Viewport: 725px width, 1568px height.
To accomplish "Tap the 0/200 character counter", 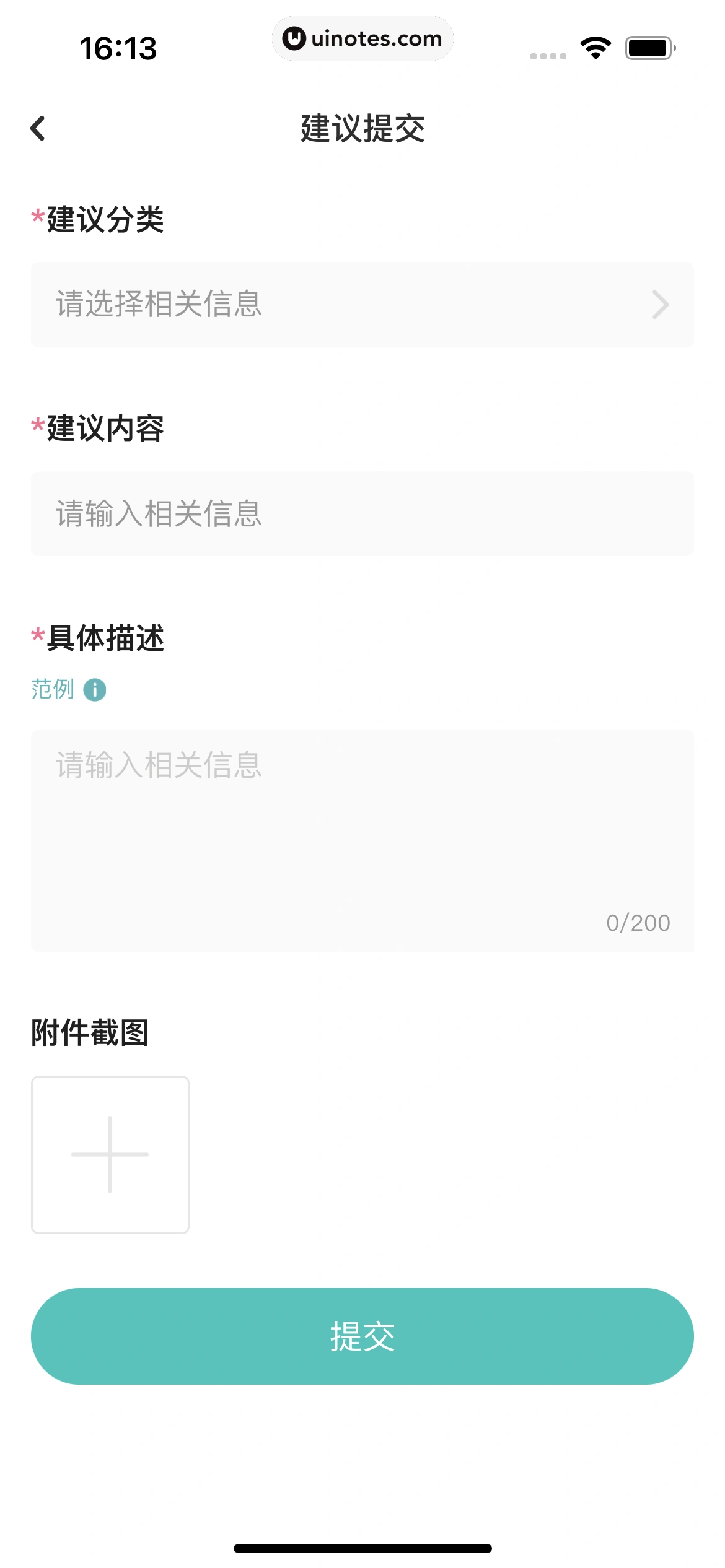I will (638, 922).
